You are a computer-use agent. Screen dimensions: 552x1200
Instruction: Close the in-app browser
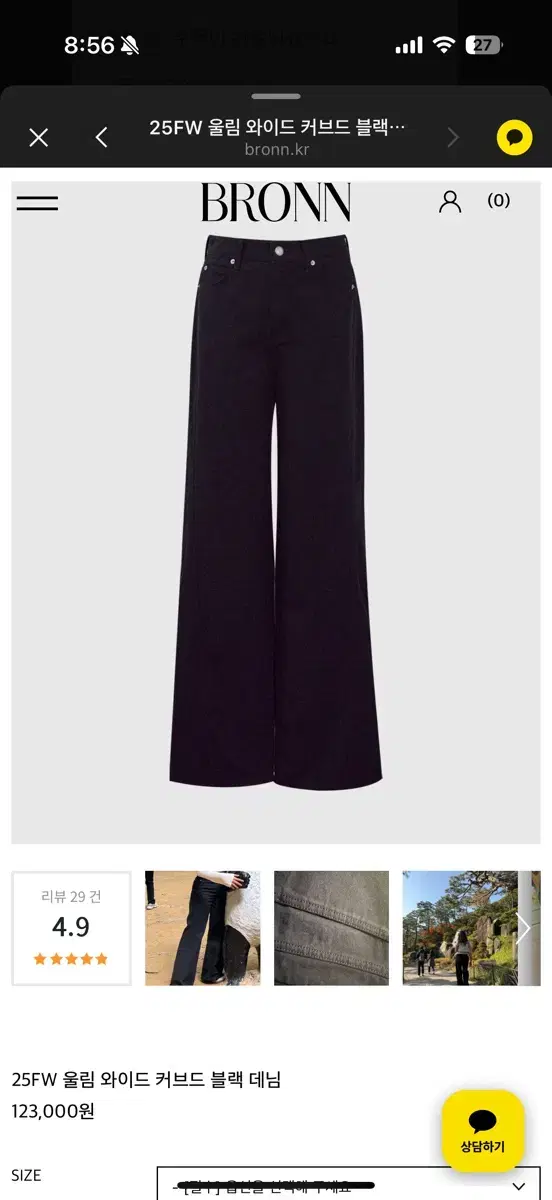(38, 138)
